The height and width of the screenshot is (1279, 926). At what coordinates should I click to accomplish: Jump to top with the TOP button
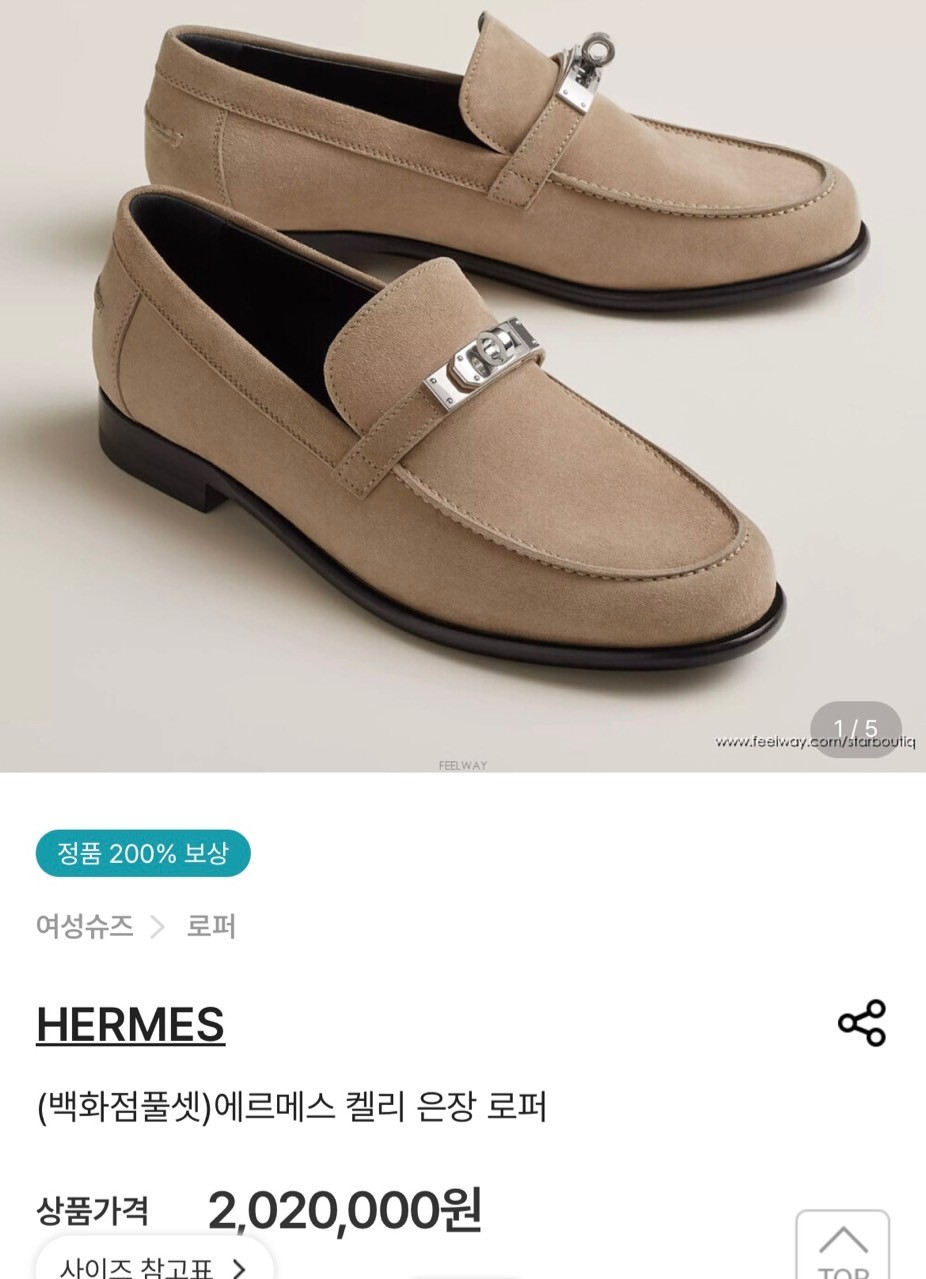pyautogui.click(x=842, y=1248)
